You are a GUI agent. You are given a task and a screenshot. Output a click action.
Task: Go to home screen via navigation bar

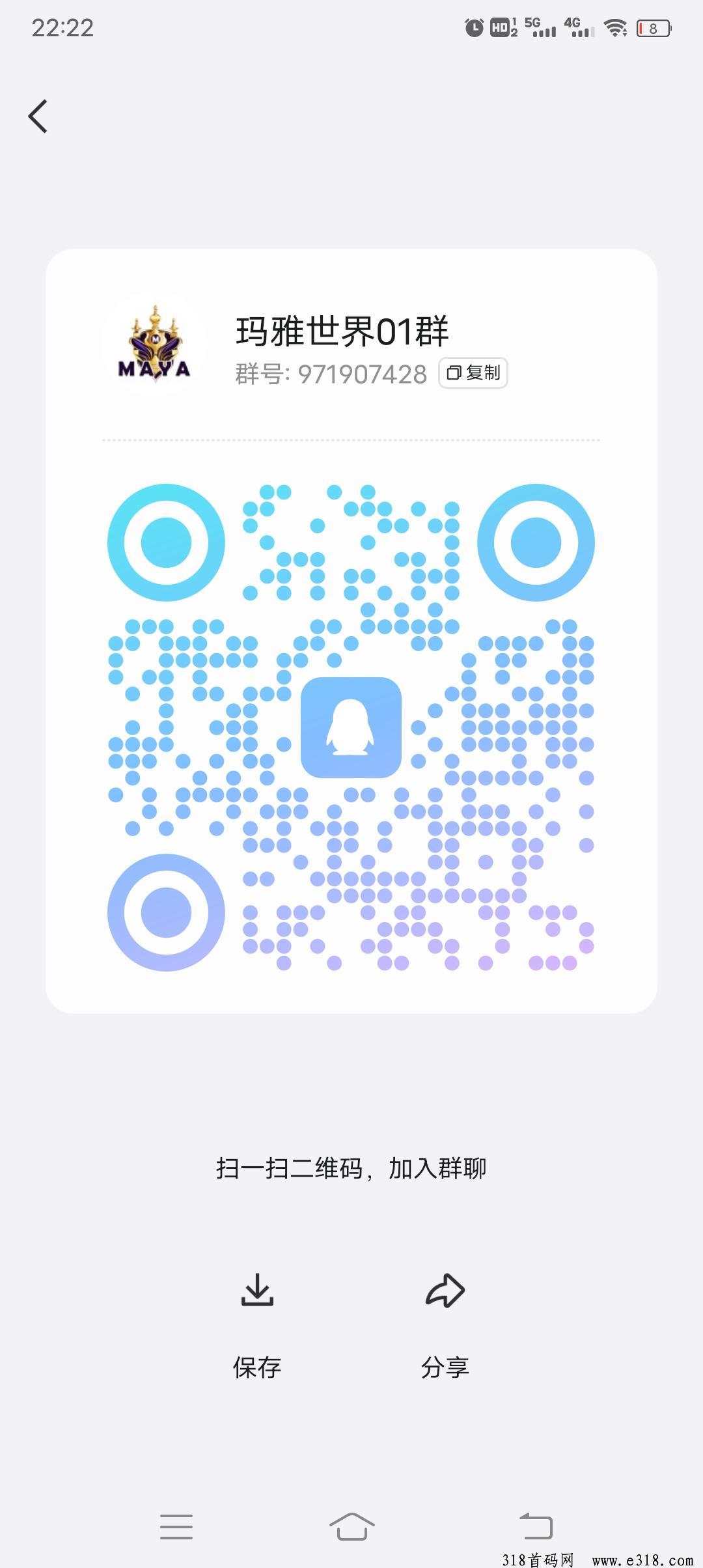click(x=351, y=1526)
